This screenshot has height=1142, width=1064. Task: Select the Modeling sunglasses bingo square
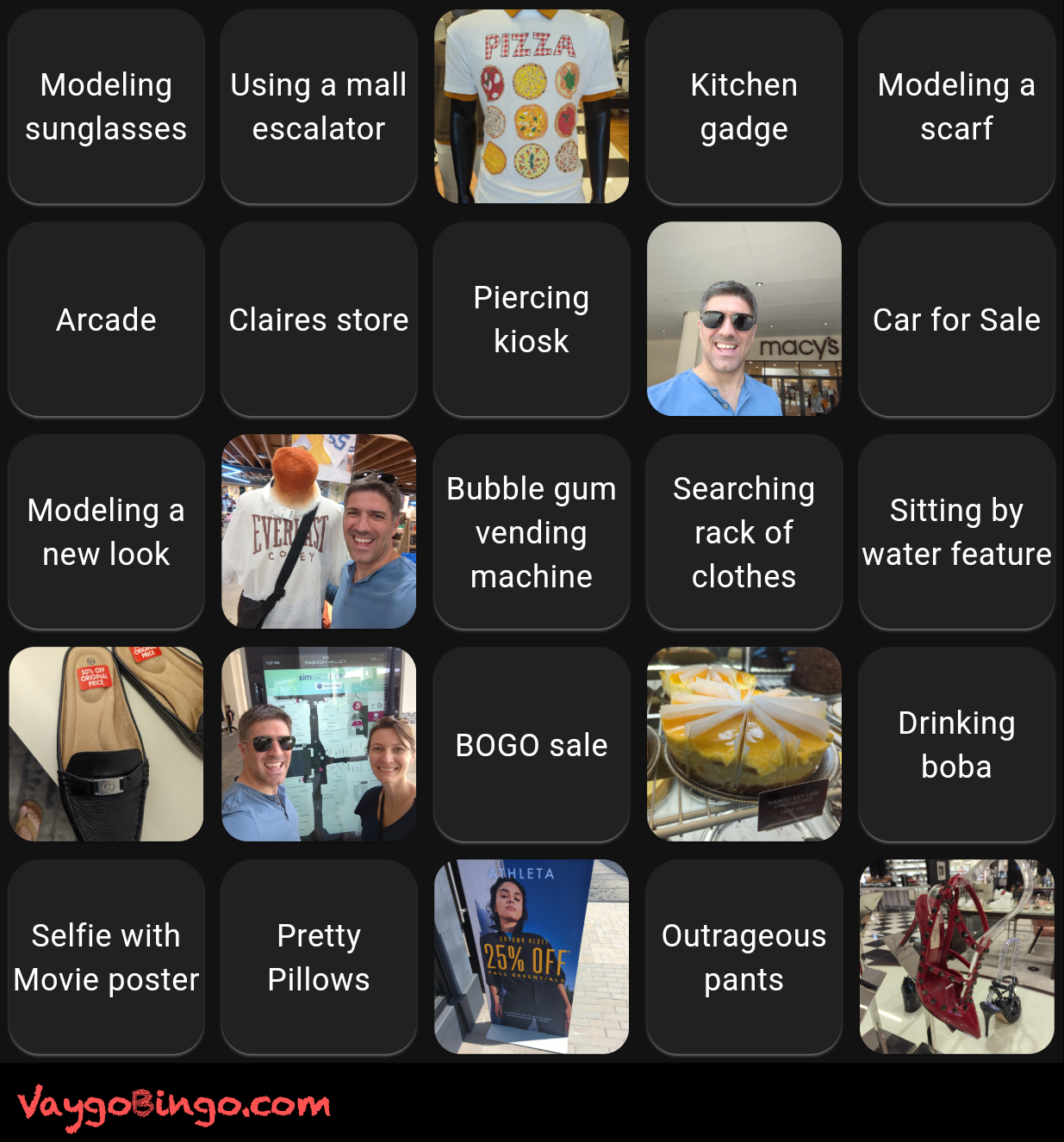[106, 106]
